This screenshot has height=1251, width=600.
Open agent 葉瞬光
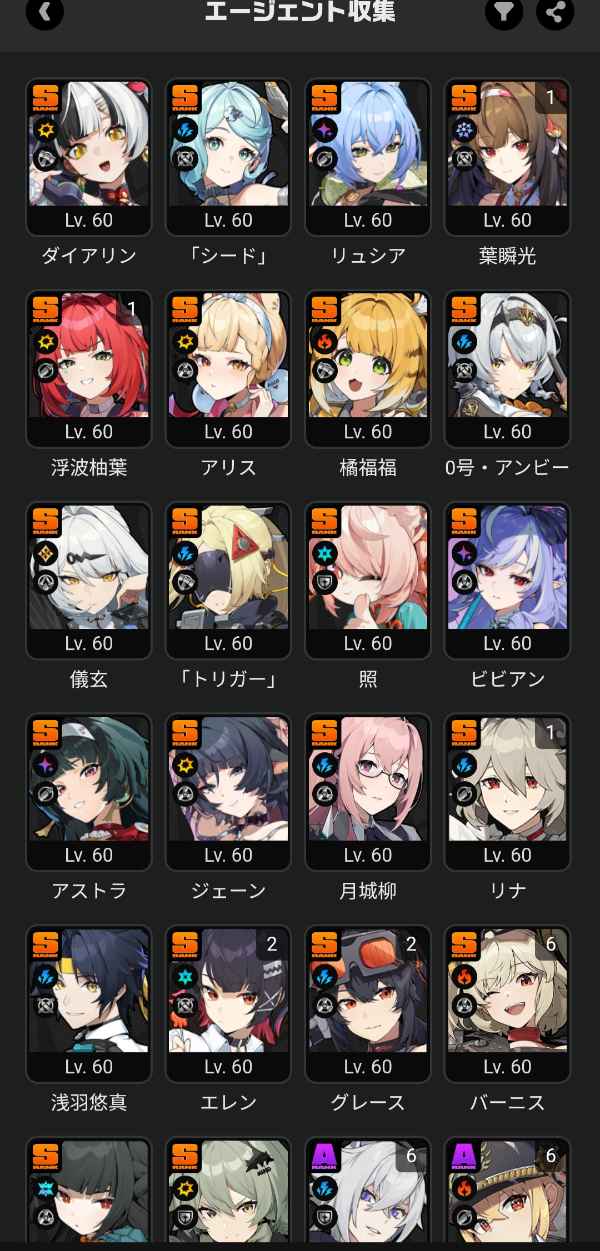(508, 157)
